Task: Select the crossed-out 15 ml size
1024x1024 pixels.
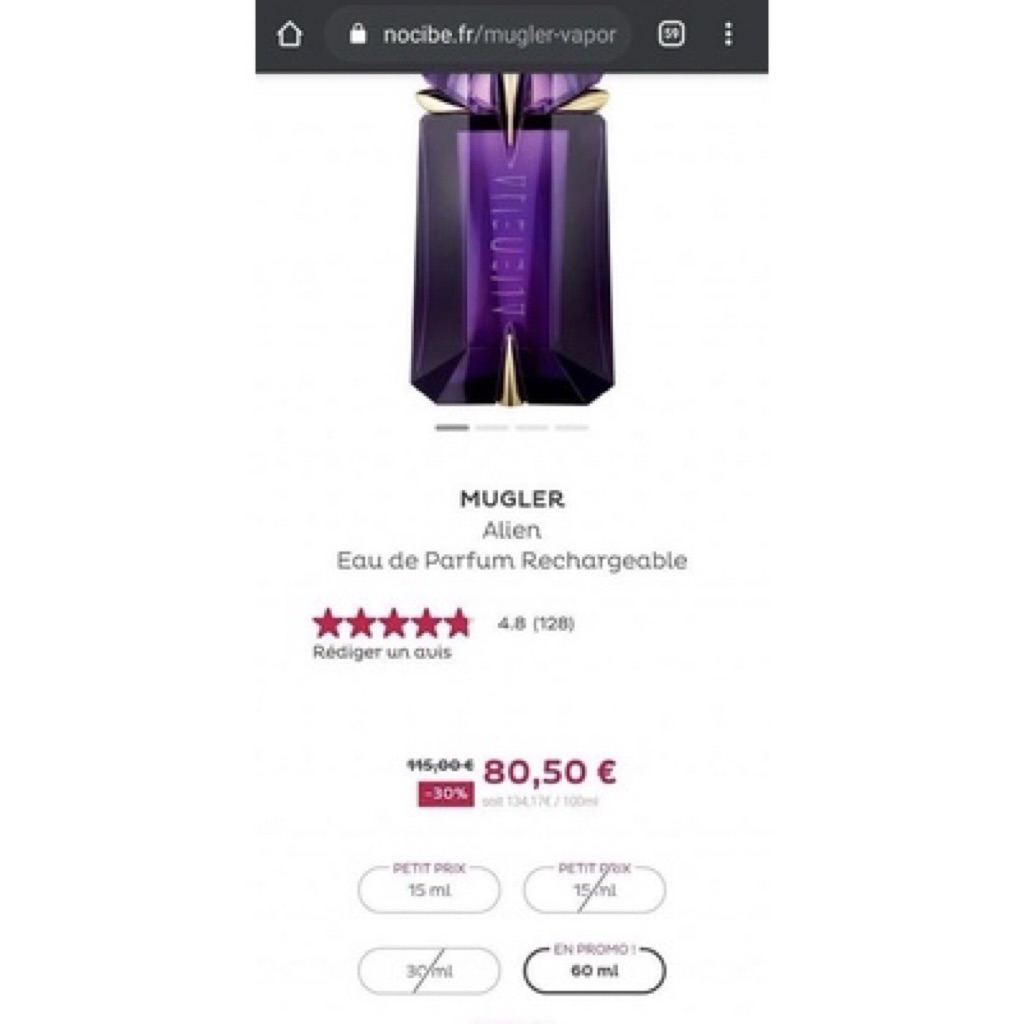Action: click(x=594, y=890)
